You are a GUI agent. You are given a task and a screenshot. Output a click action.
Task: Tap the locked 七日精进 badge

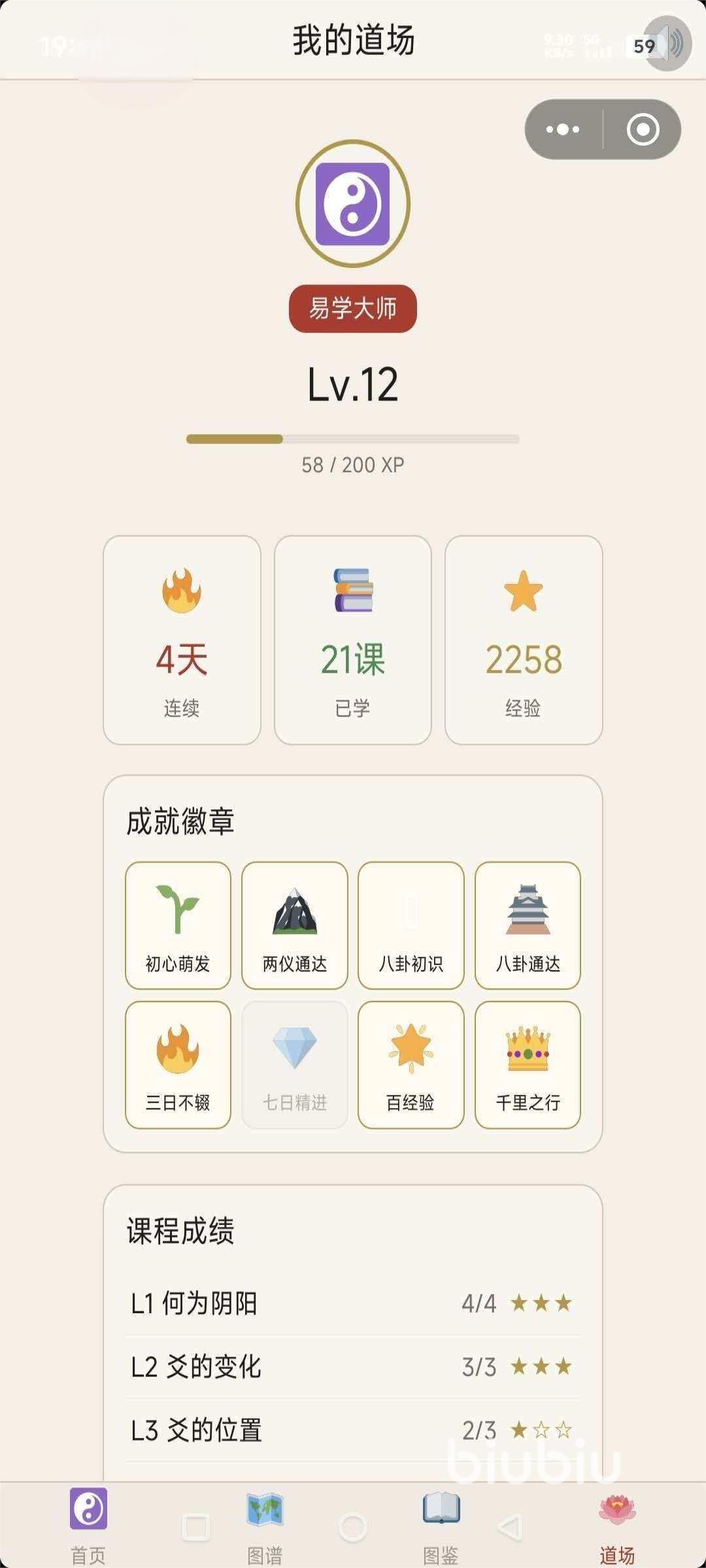tap(295, 1065)
